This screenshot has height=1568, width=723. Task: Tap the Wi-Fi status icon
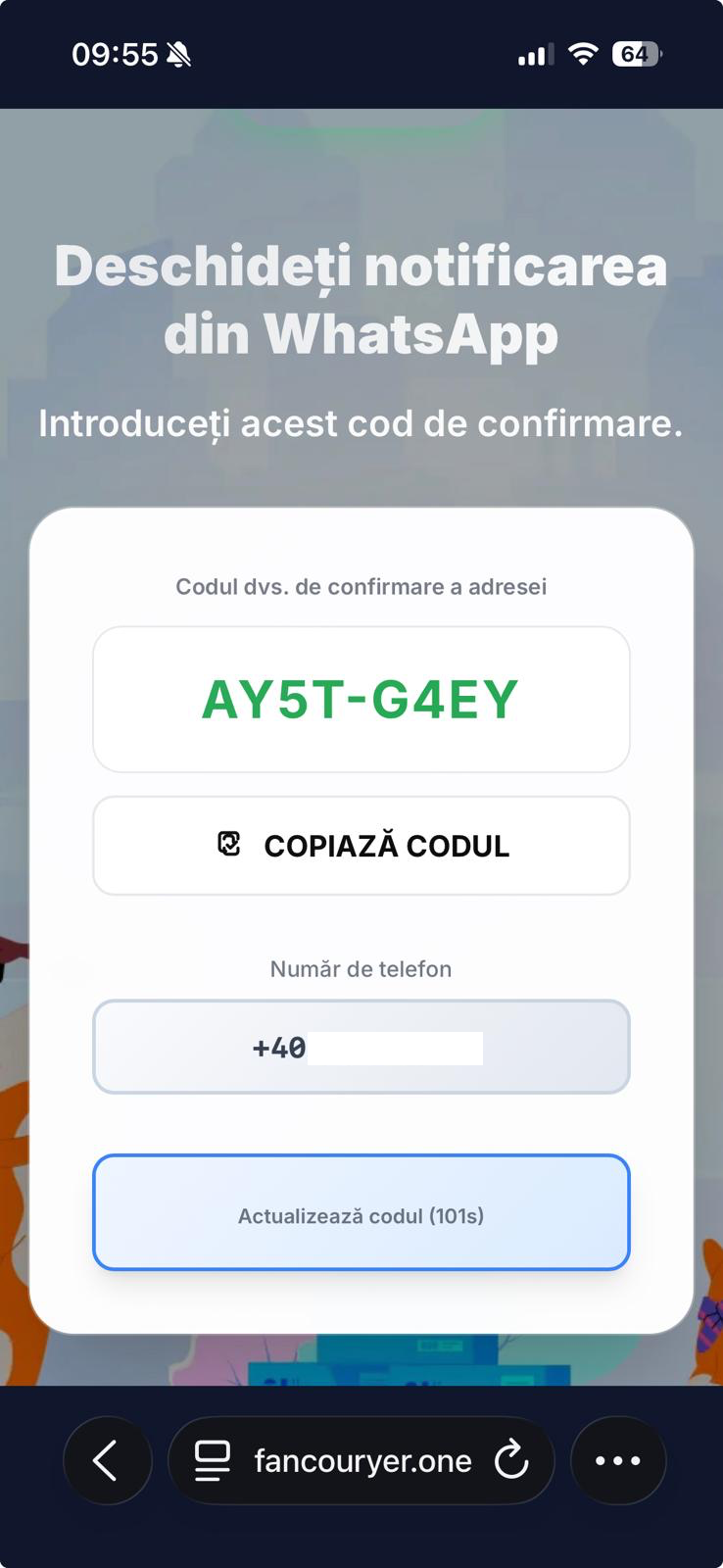(582, 54)
